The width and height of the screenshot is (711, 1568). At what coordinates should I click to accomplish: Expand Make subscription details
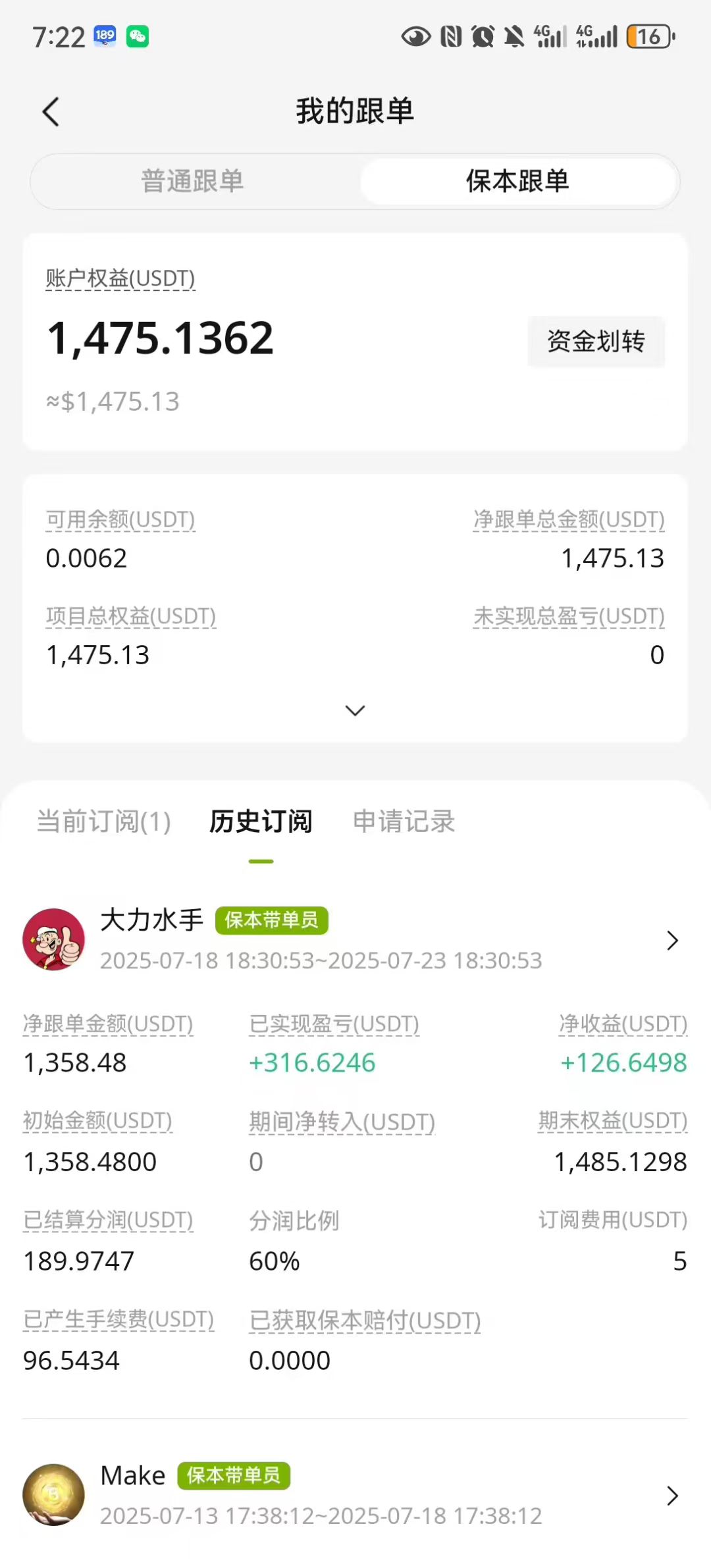[x=672, y=1496]
